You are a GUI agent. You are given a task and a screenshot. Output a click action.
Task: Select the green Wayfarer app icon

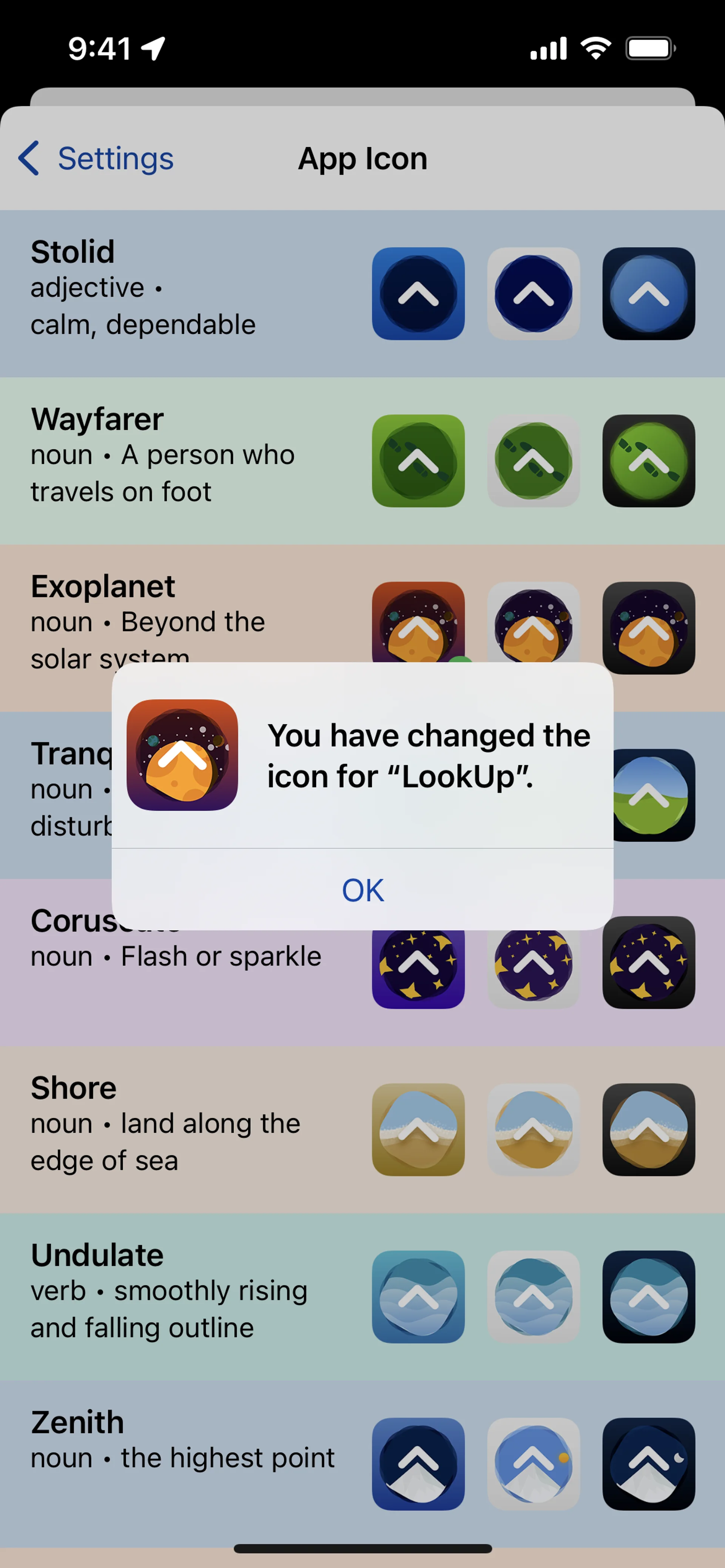pos(418,461)
